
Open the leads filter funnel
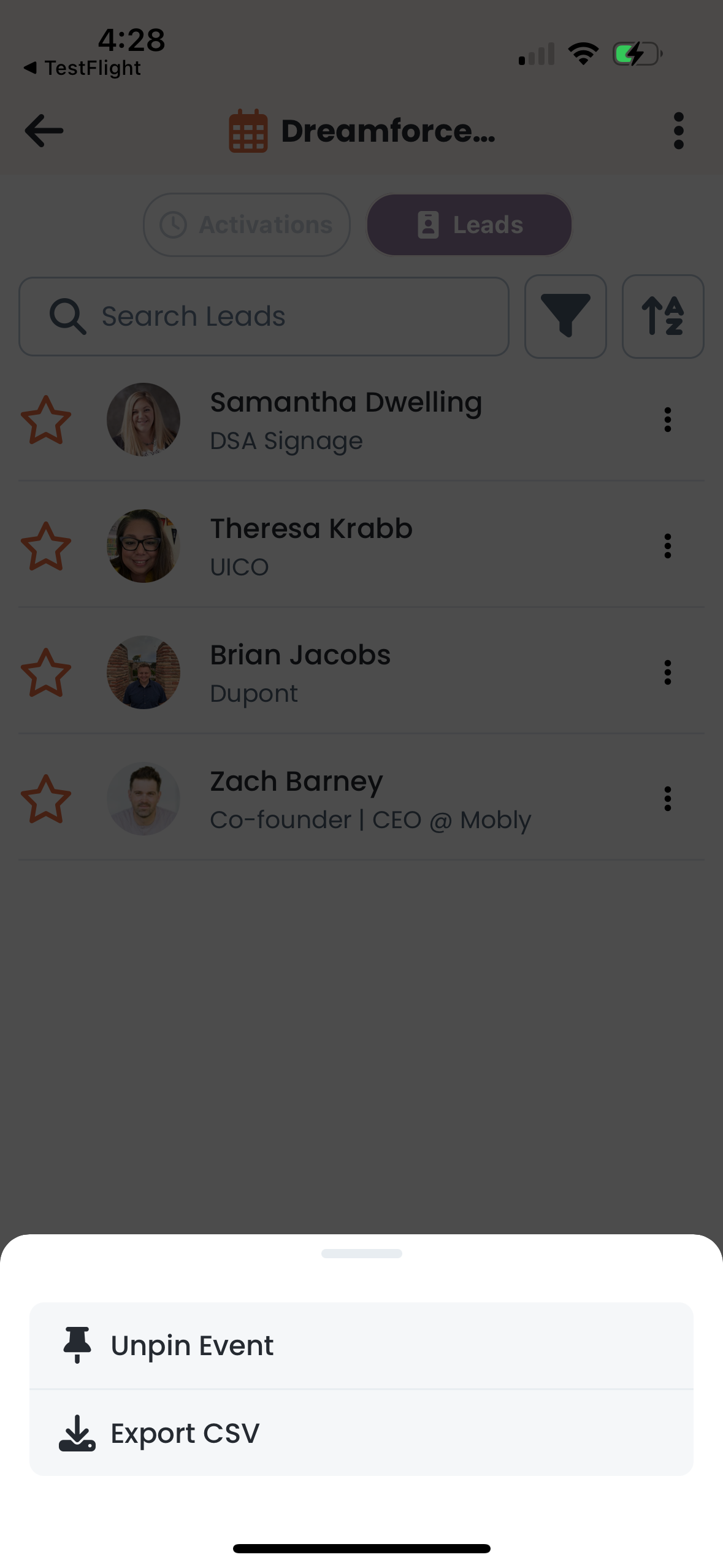pyautogui.click(x=565, y=317)
